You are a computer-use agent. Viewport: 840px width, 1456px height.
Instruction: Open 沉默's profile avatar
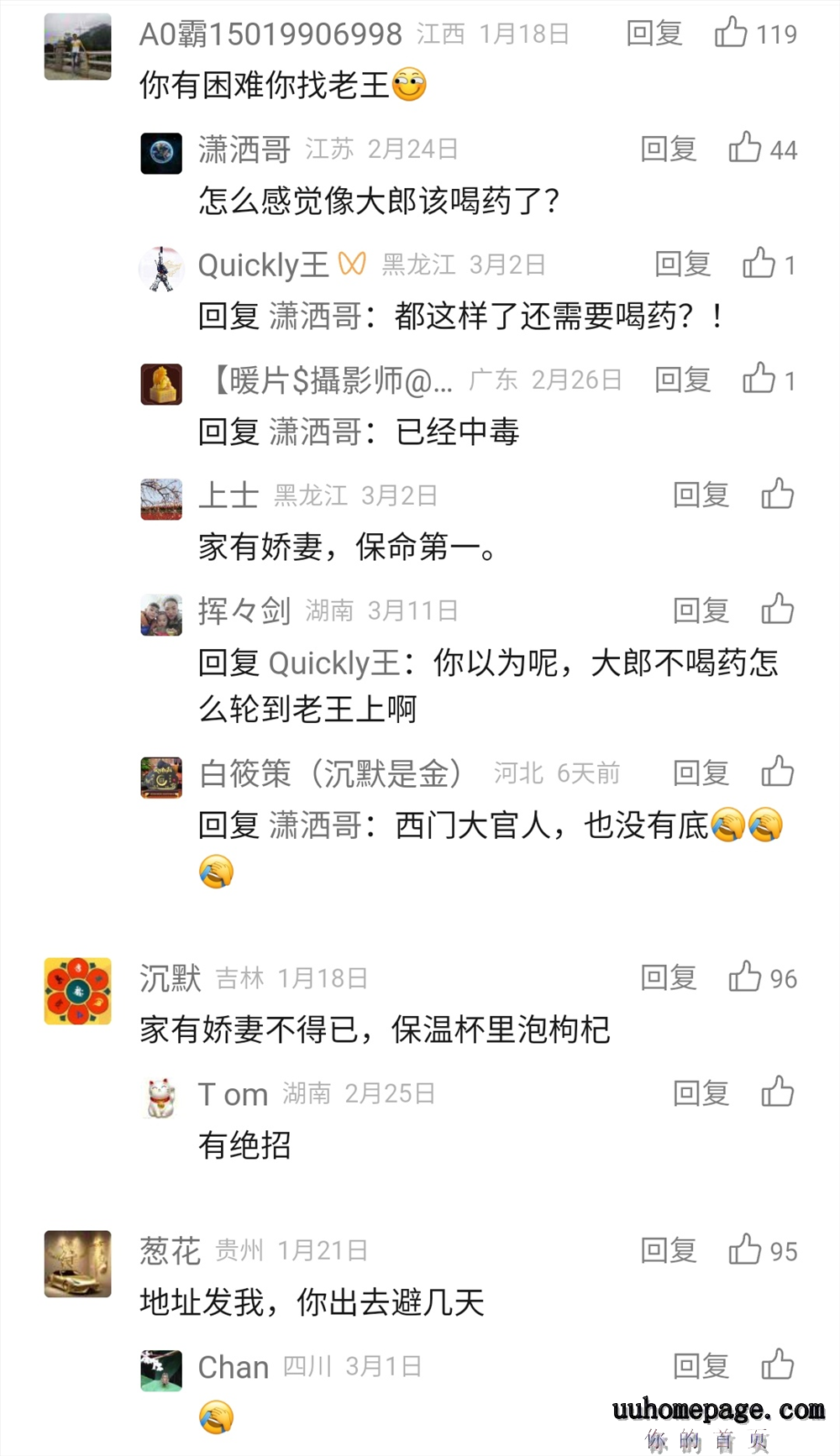[77, 991]
